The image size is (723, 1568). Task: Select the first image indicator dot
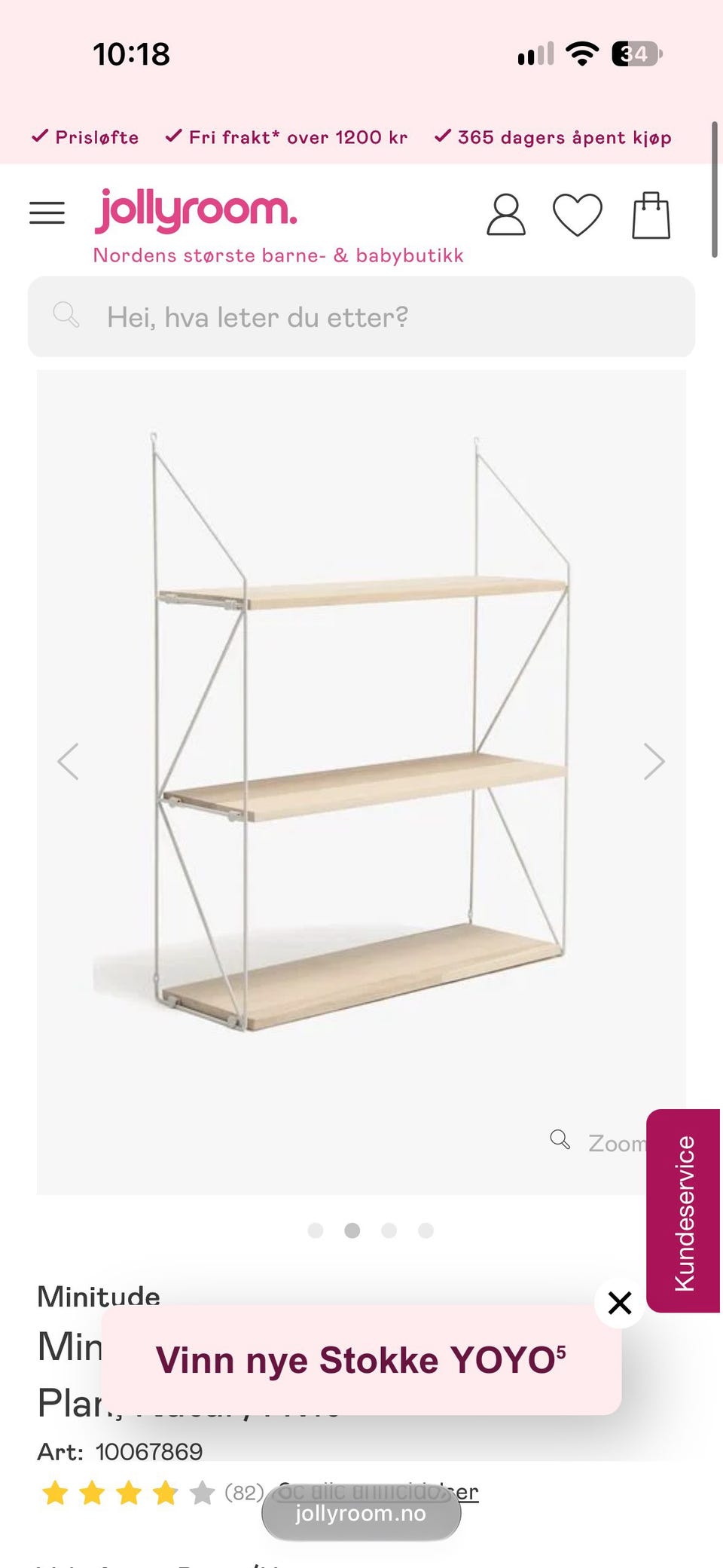pos(316,1230)
